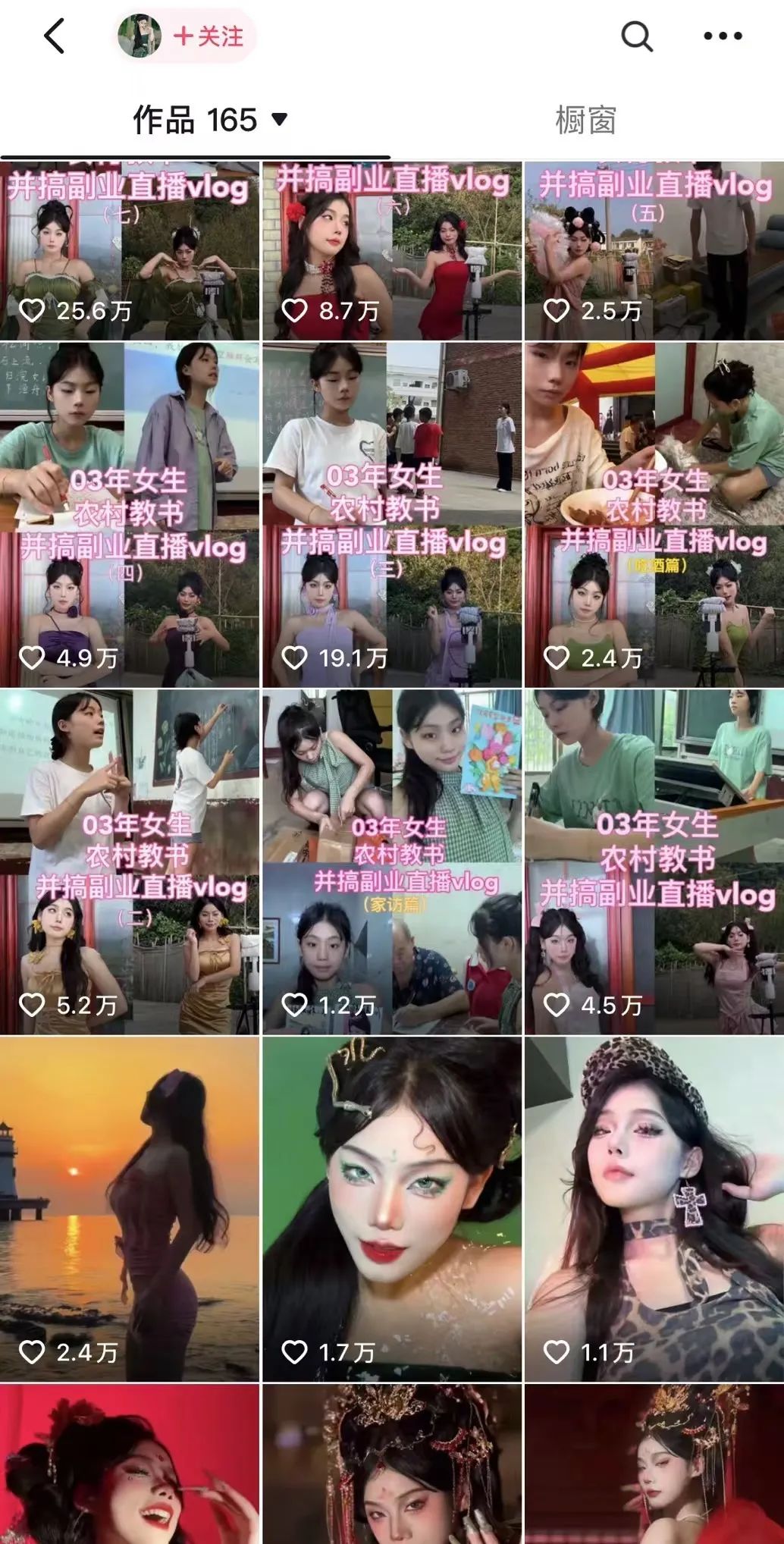Image resolution: width=784 pixels, height=1544 pixels.
Task: Expand the 作品 165 sort dropdown
Action: 210,120
